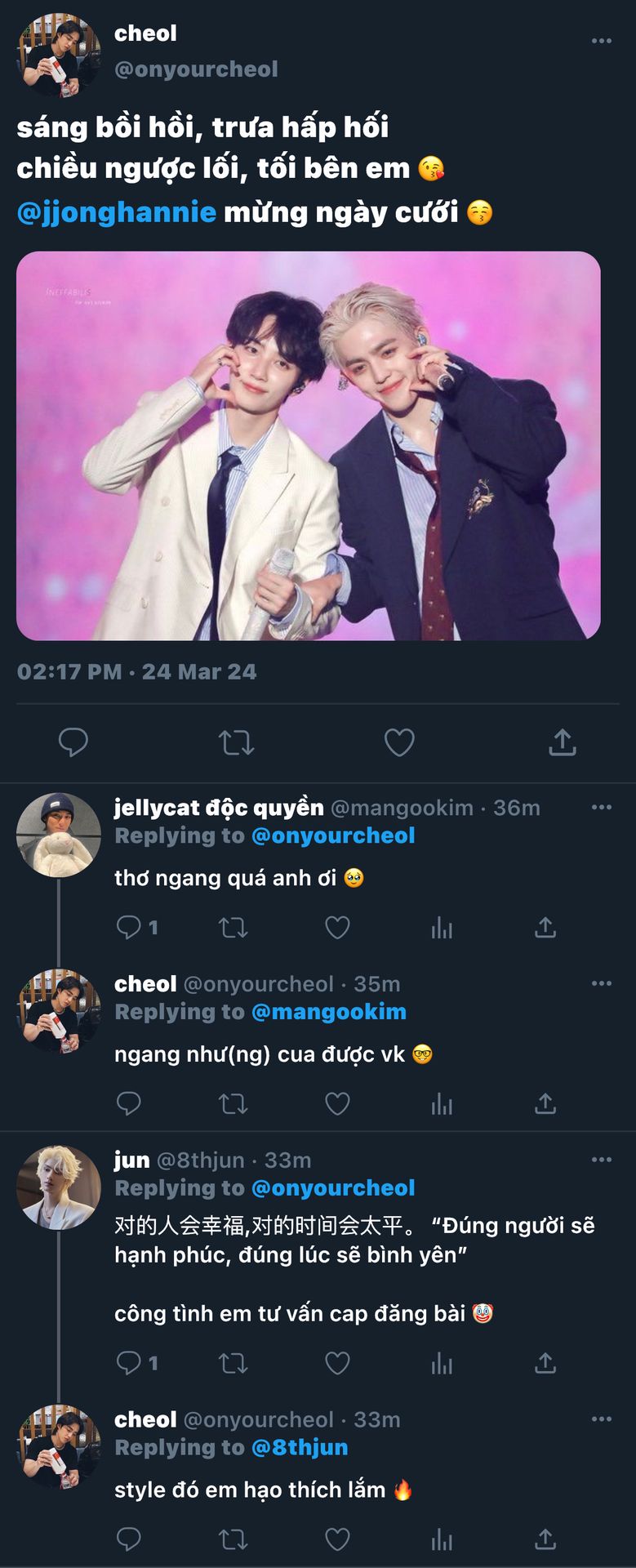
Task: Like cheol's reply "style đó em hạo thích lắm"
Action: pyautogui.click(x=337, y=1539)
